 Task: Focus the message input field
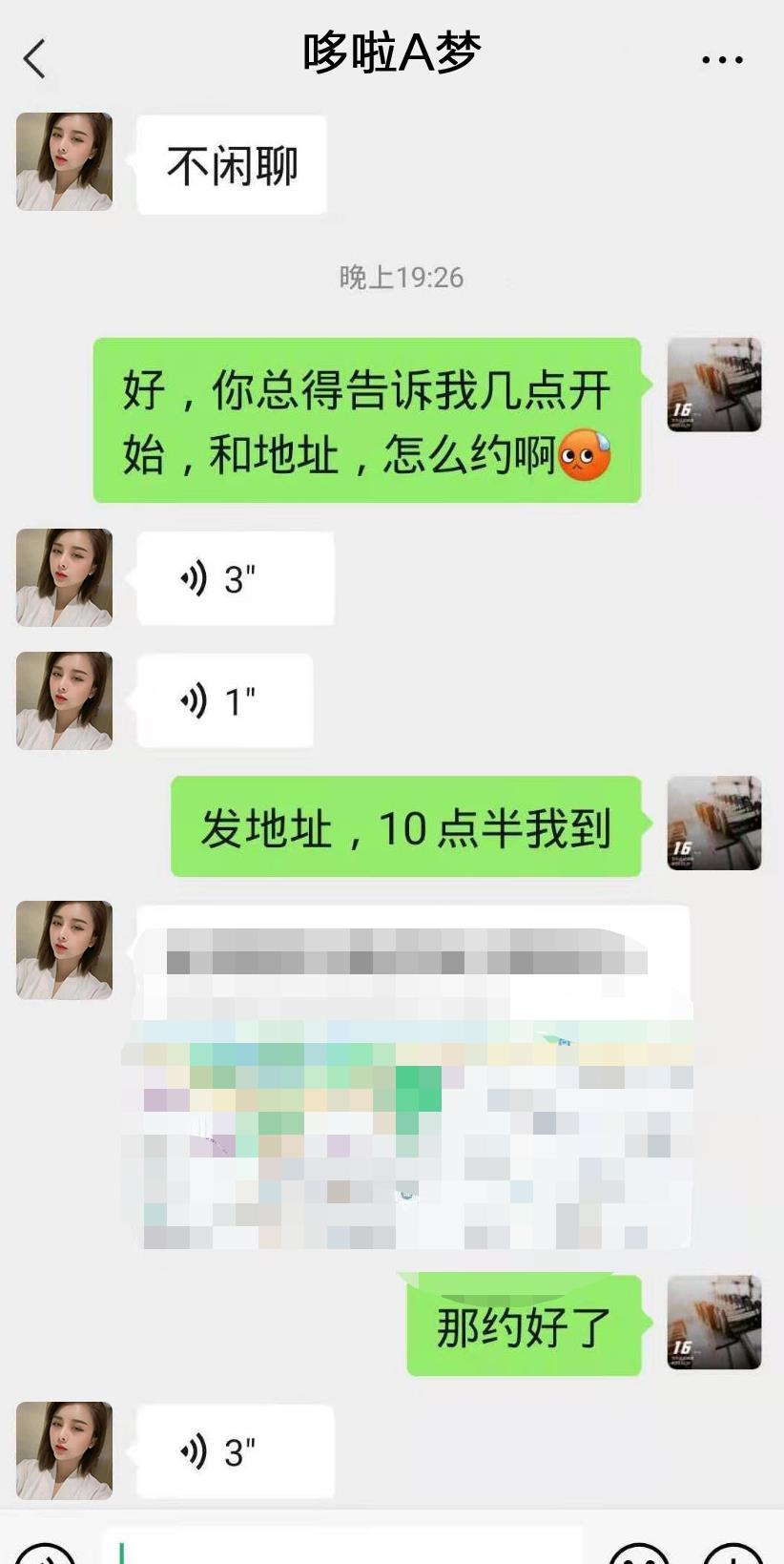pyautogui.click(x=341, y=1548)
